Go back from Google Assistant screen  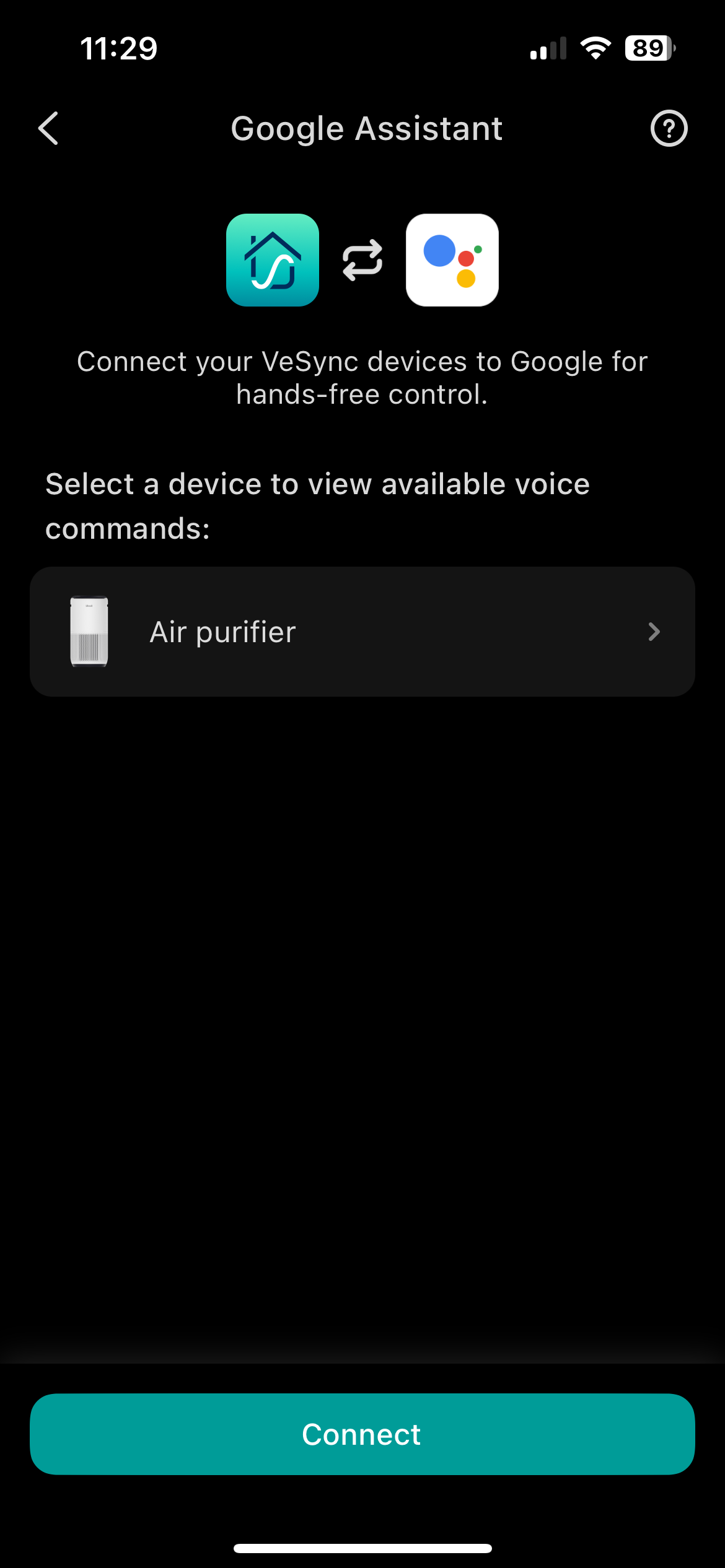tap(48, 129)
